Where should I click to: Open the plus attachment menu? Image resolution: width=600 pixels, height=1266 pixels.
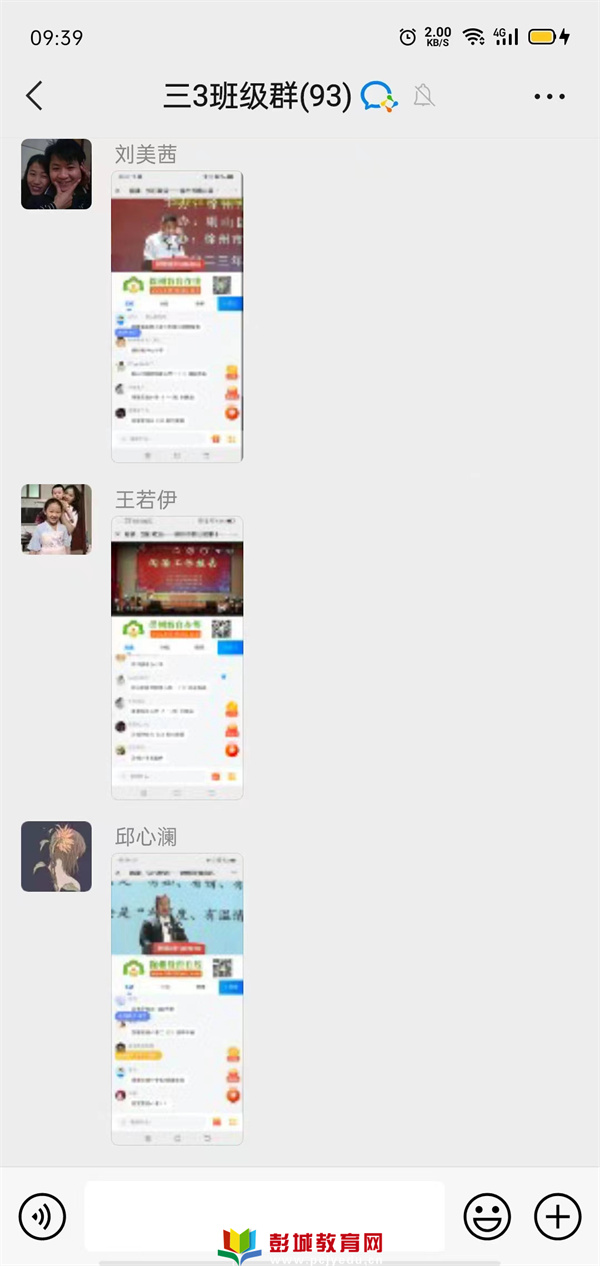click(x=557, y=1216)
